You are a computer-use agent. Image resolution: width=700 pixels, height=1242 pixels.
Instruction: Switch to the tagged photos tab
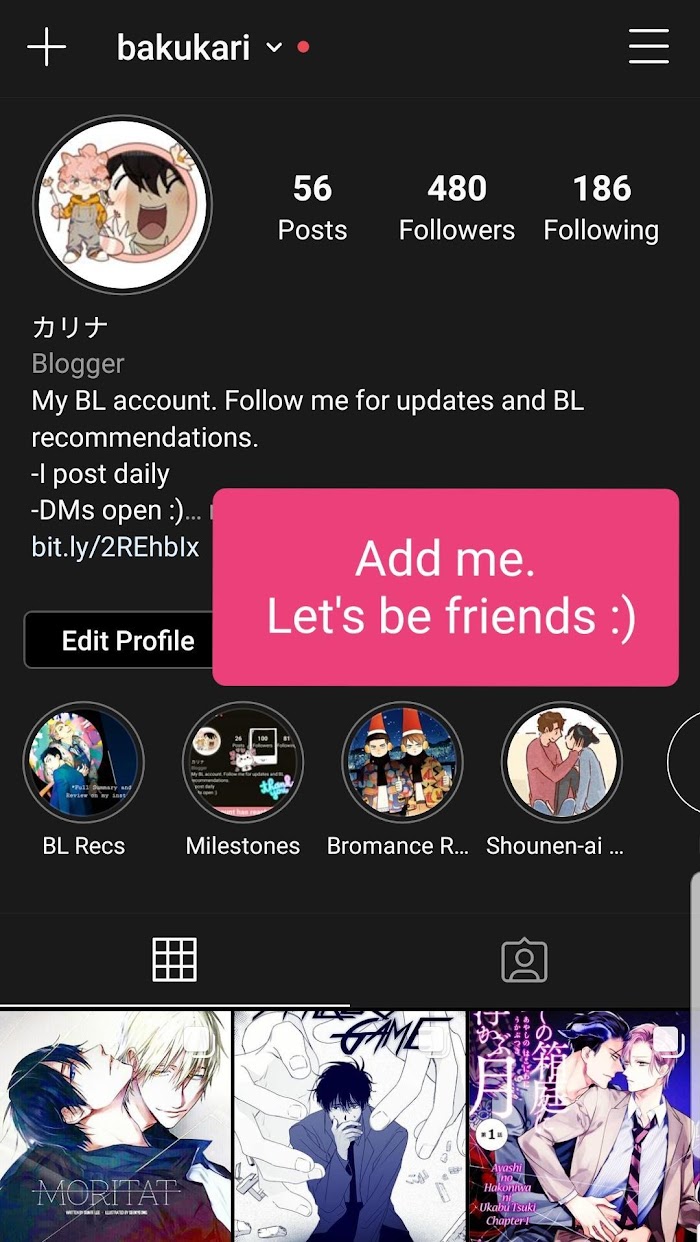(524, 960)
